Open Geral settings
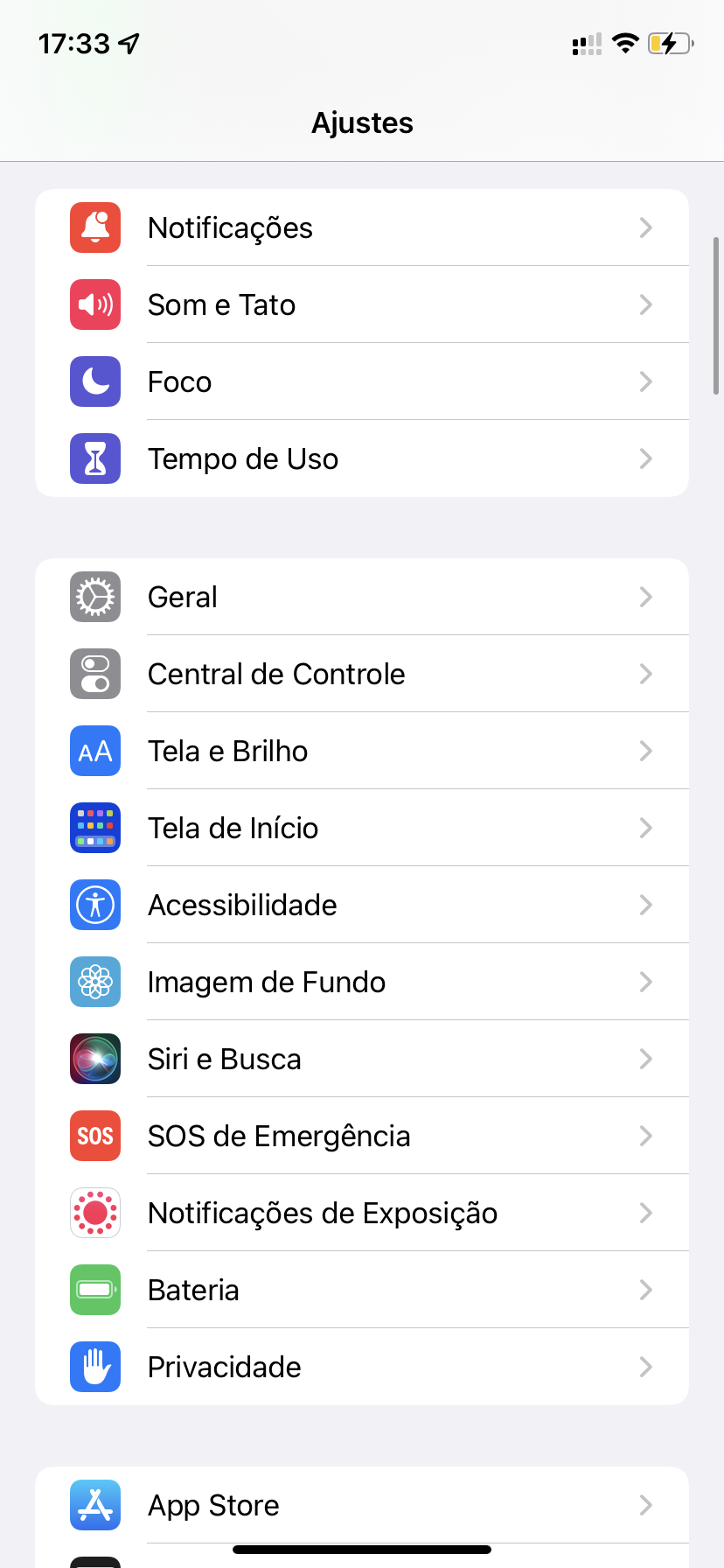This screenshot has width=724, height=1568. tap(361, 597)
